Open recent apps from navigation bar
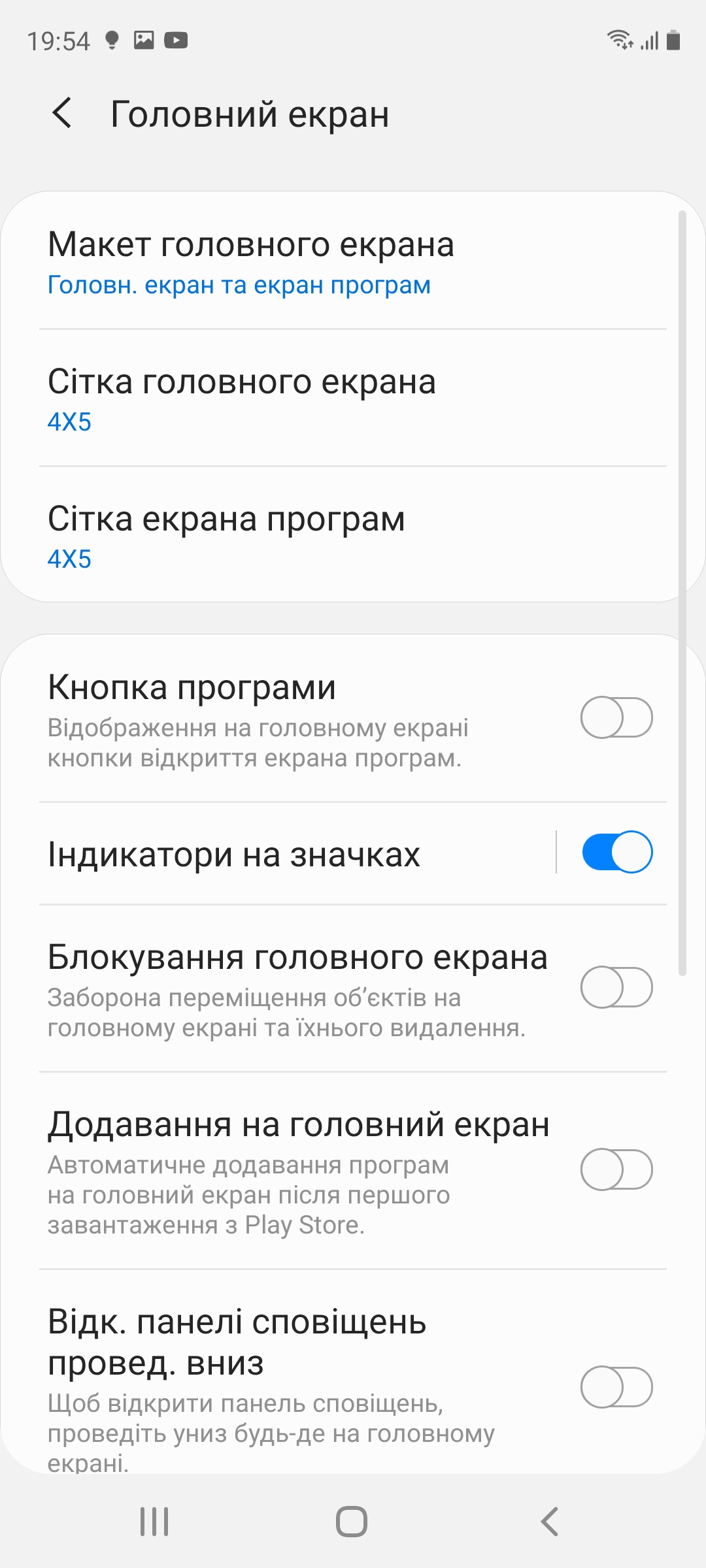 pyautogui.click(x=154, y=1521)
